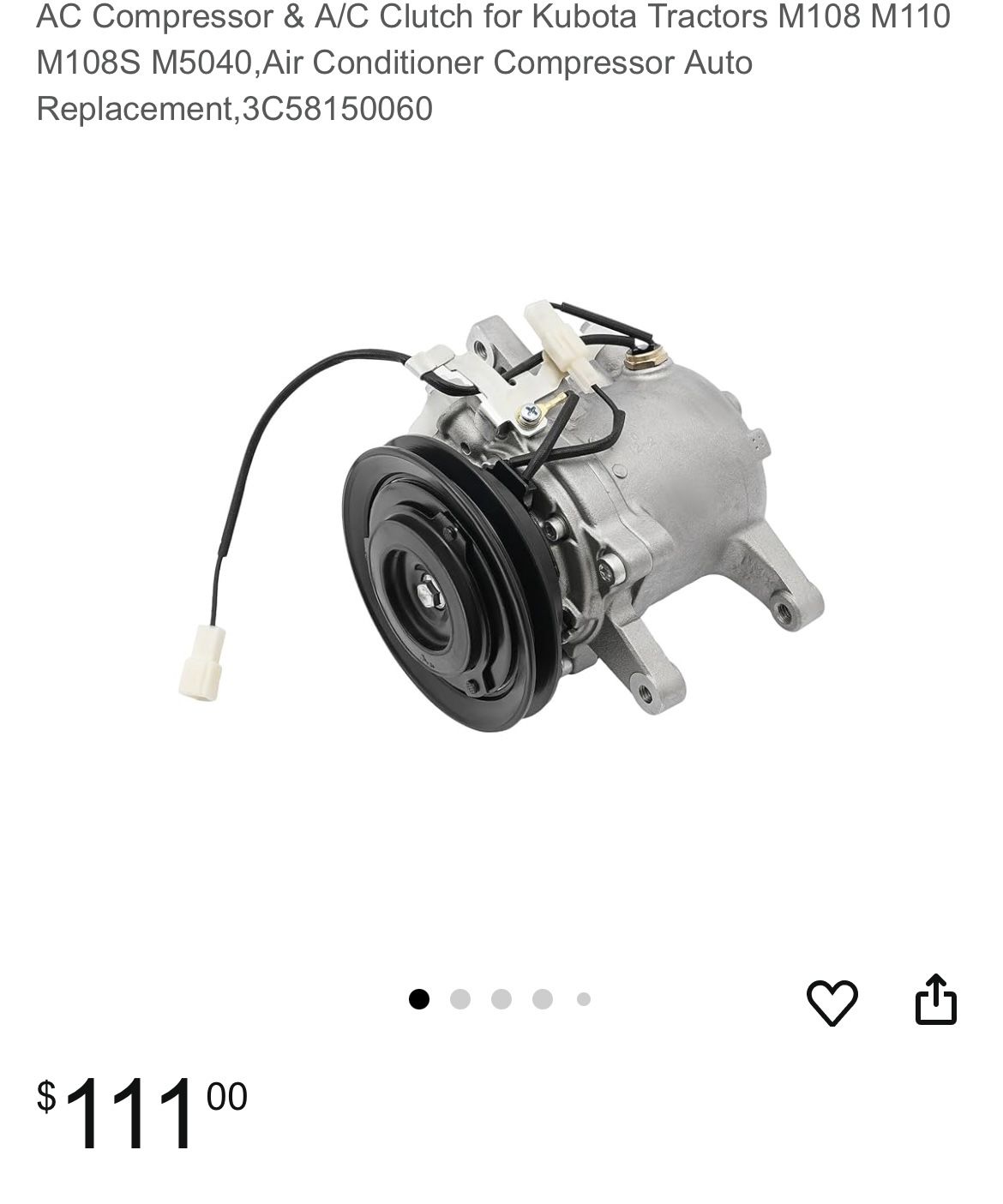Jump to the second image dot
Image resolution: width=1003 pixels, height=1204 pixels.
tap(460, 999)
